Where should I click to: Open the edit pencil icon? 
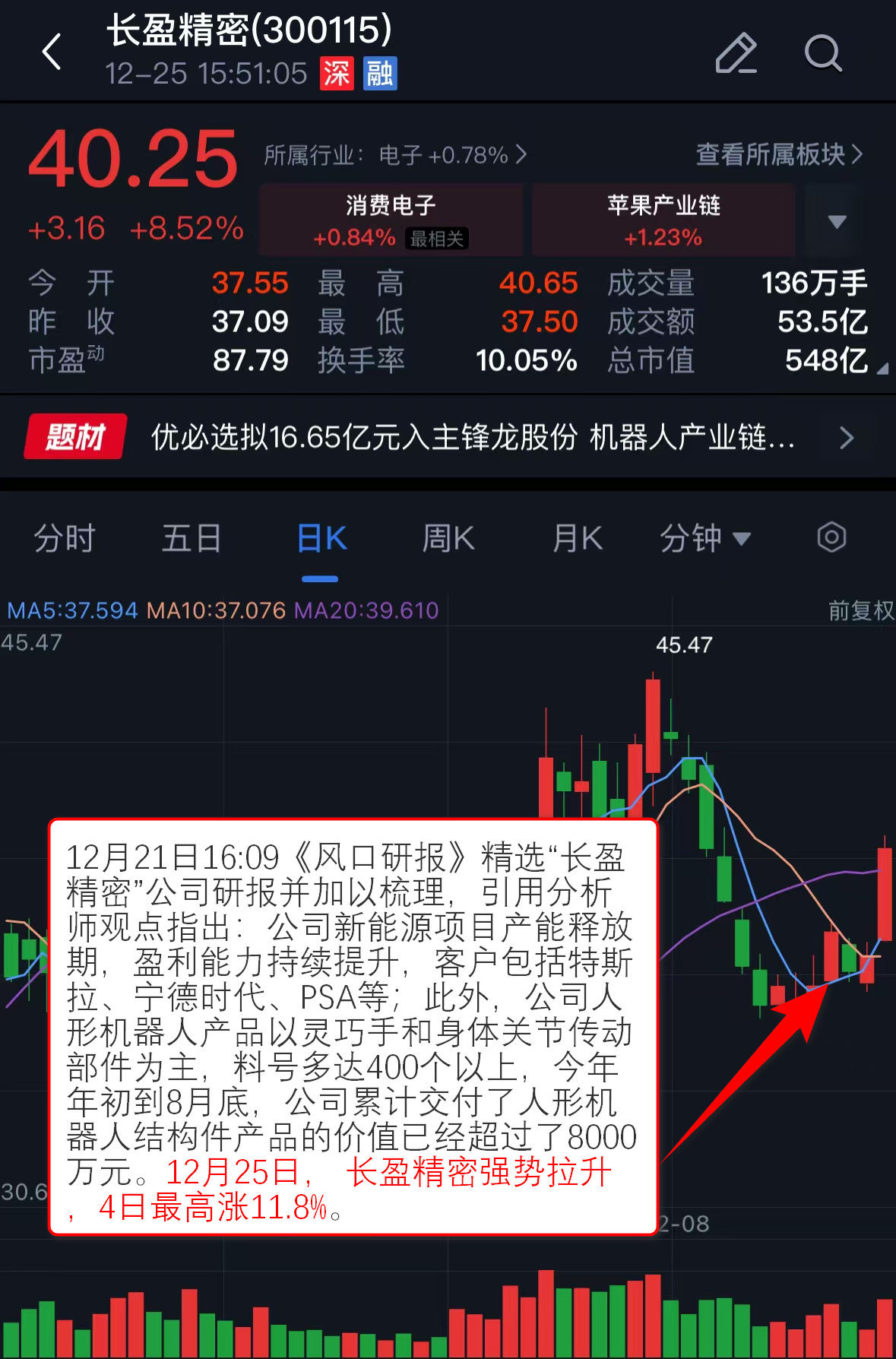(x=736, y=53)
